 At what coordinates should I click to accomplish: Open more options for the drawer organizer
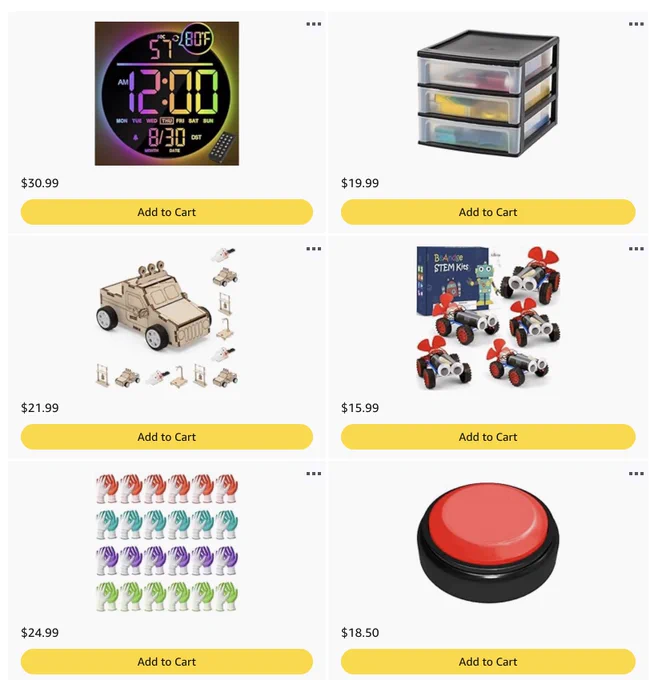tap(636, 24)
